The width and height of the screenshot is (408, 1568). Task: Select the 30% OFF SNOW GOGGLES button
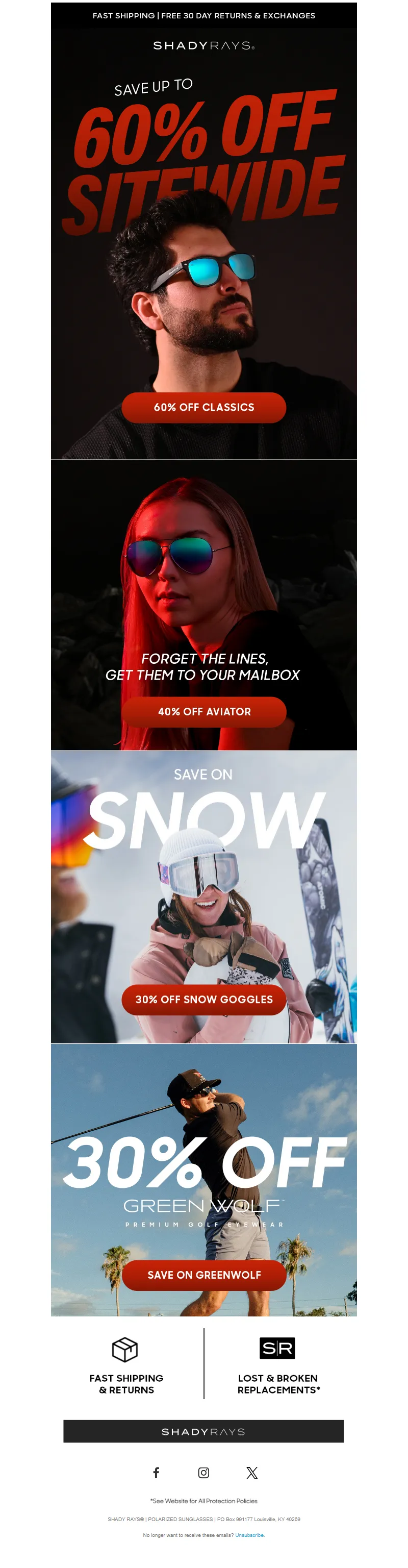203,1000
